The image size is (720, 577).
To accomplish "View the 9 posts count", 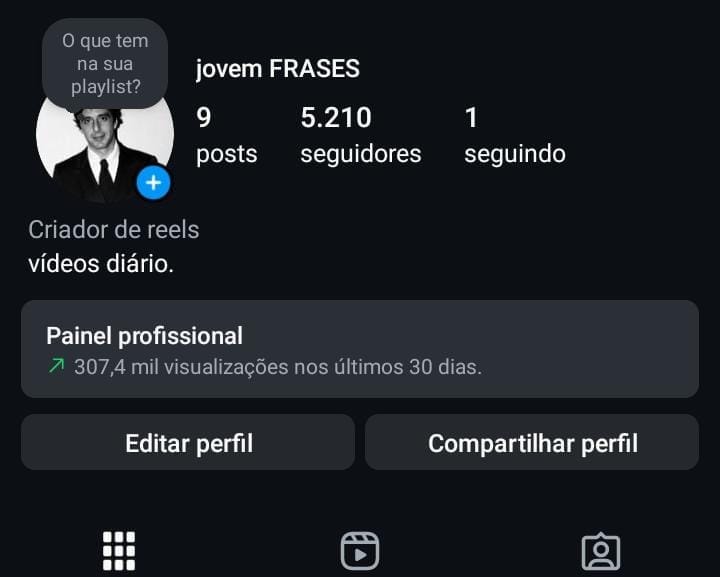I will tap(226, 135).
